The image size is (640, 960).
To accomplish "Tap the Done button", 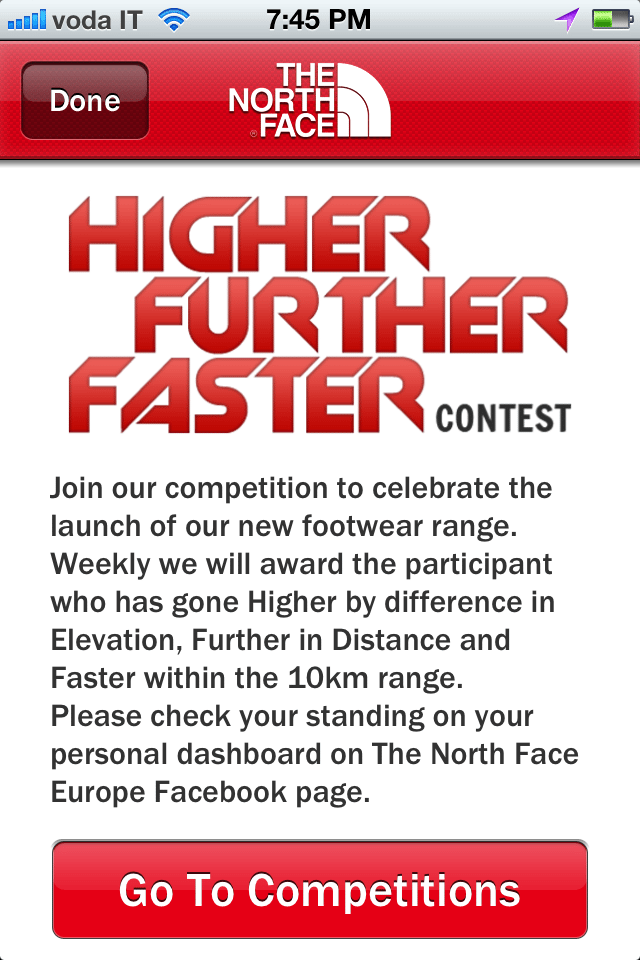I will click(85, 101).
